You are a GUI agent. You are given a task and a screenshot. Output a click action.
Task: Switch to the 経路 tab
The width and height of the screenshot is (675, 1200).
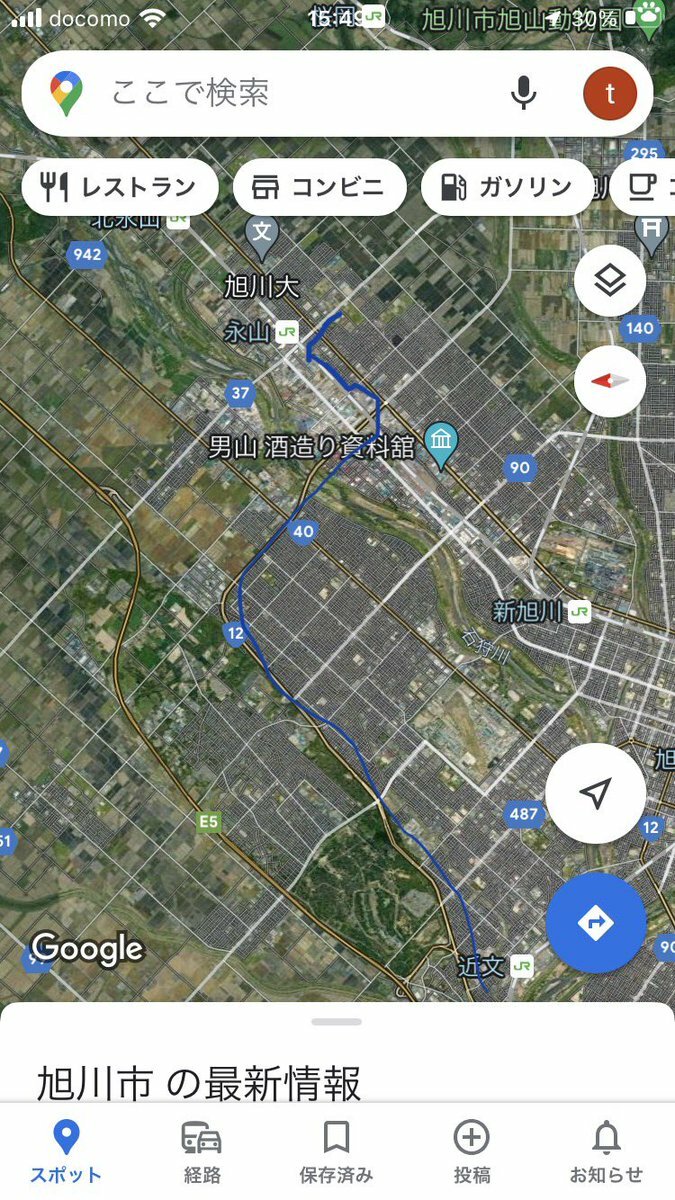coord(202,1152)
